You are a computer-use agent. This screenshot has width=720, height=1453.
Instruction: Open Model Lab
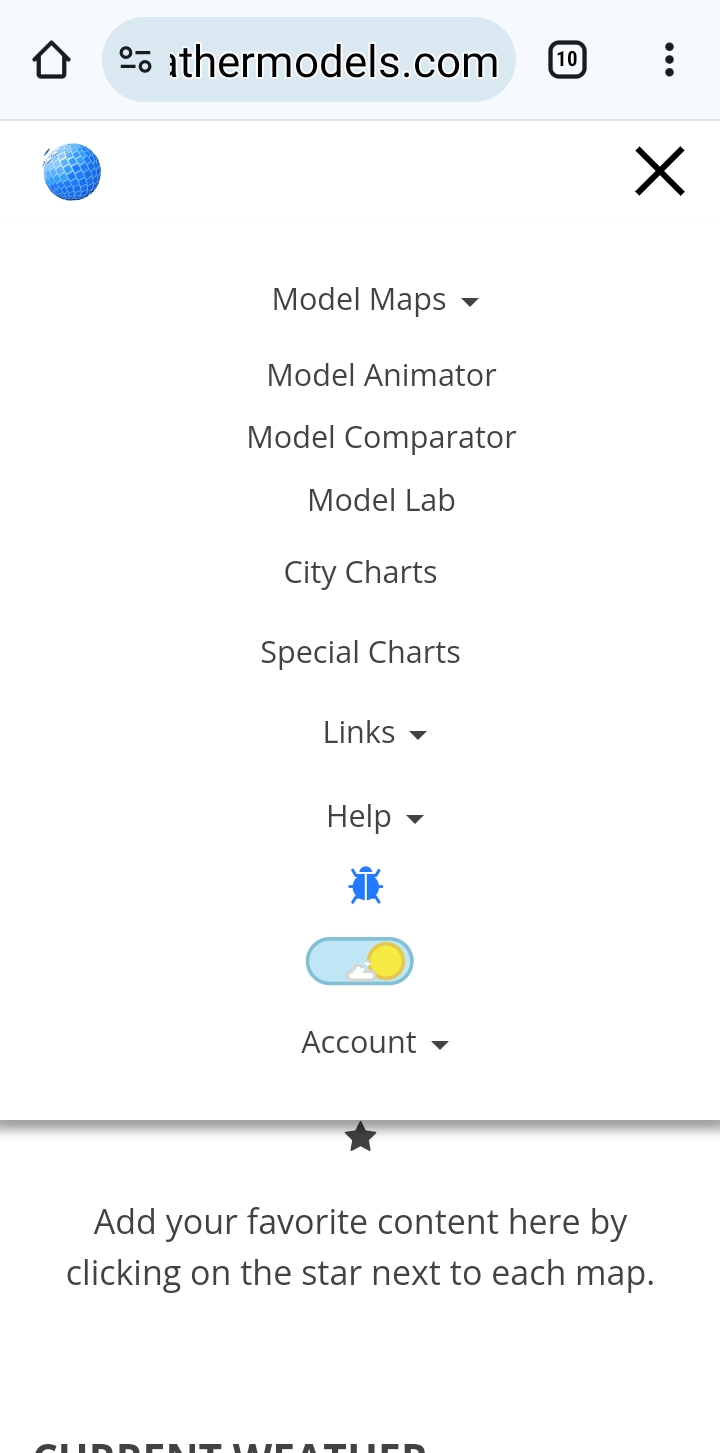pos(381,500)
